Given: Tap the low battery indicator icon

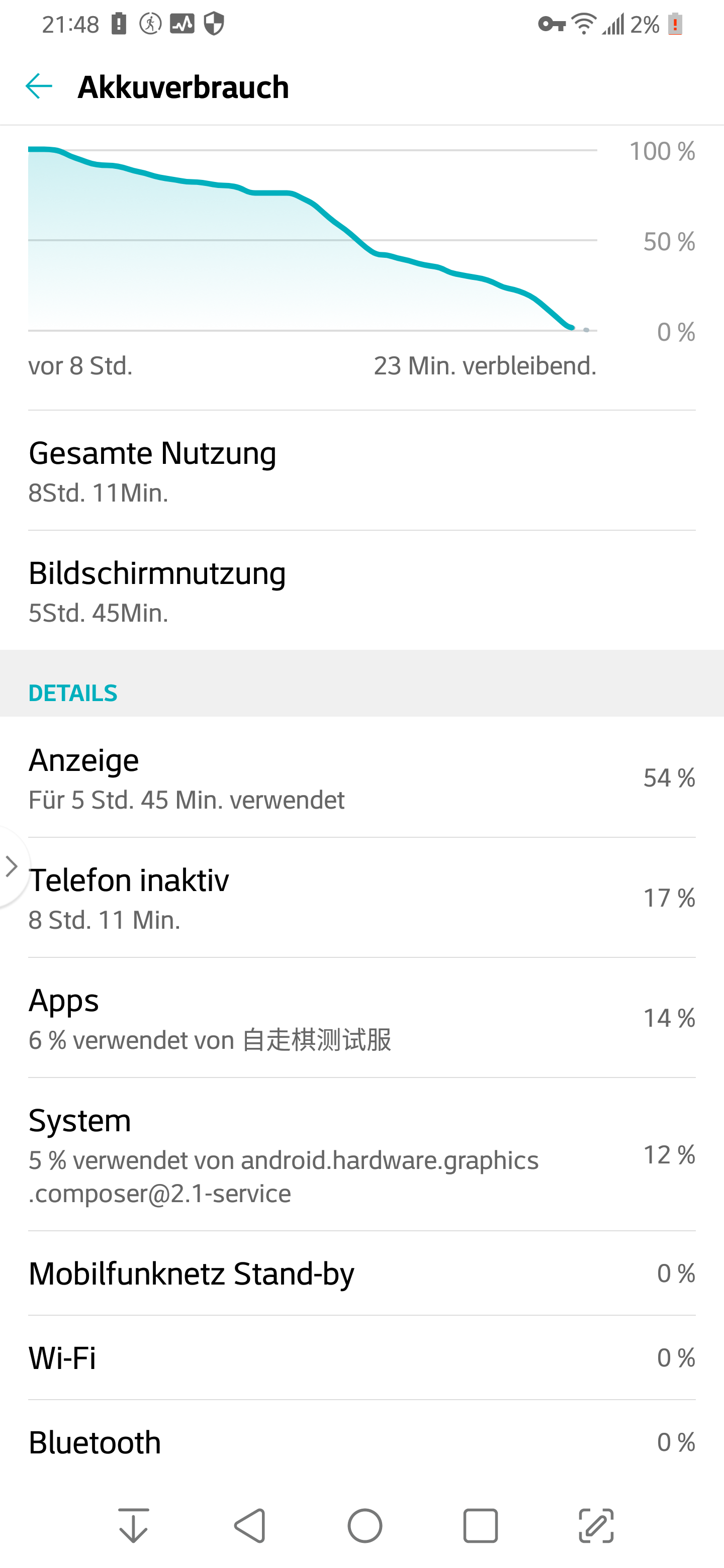Looking at the screenshot, I should pyautogui.click(x=675, y=24).
